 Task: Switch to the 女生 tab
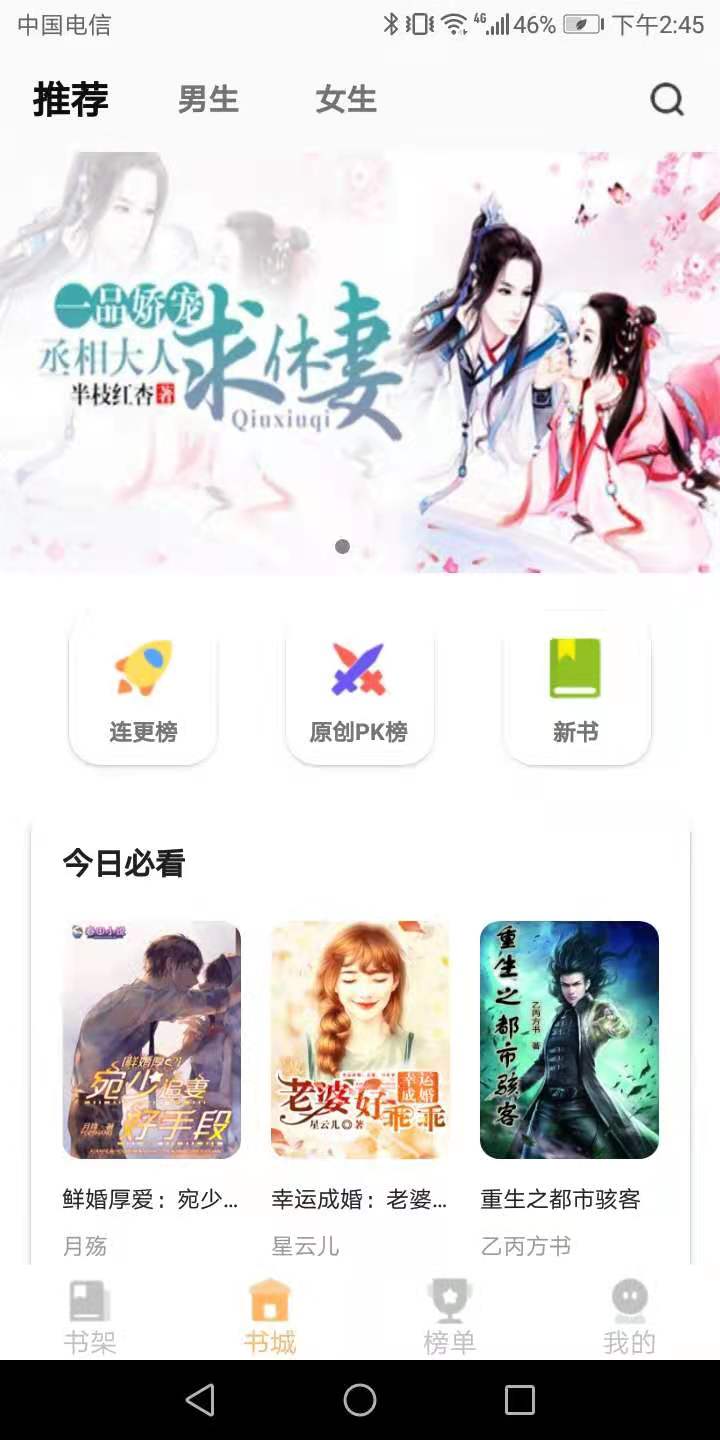coord(345,98)
